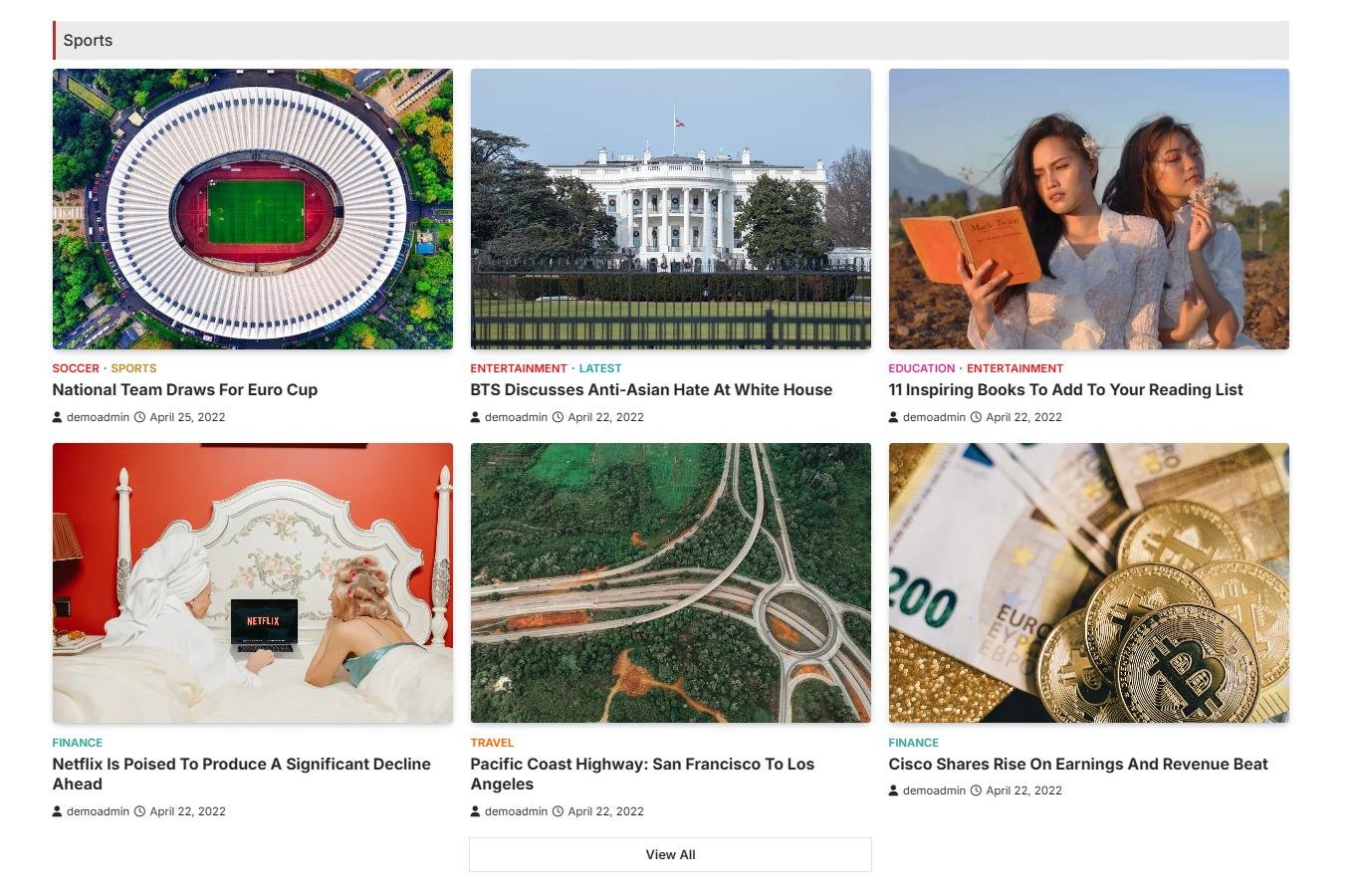
Task: Open the TRAVEL category tag
Action: 492,743
